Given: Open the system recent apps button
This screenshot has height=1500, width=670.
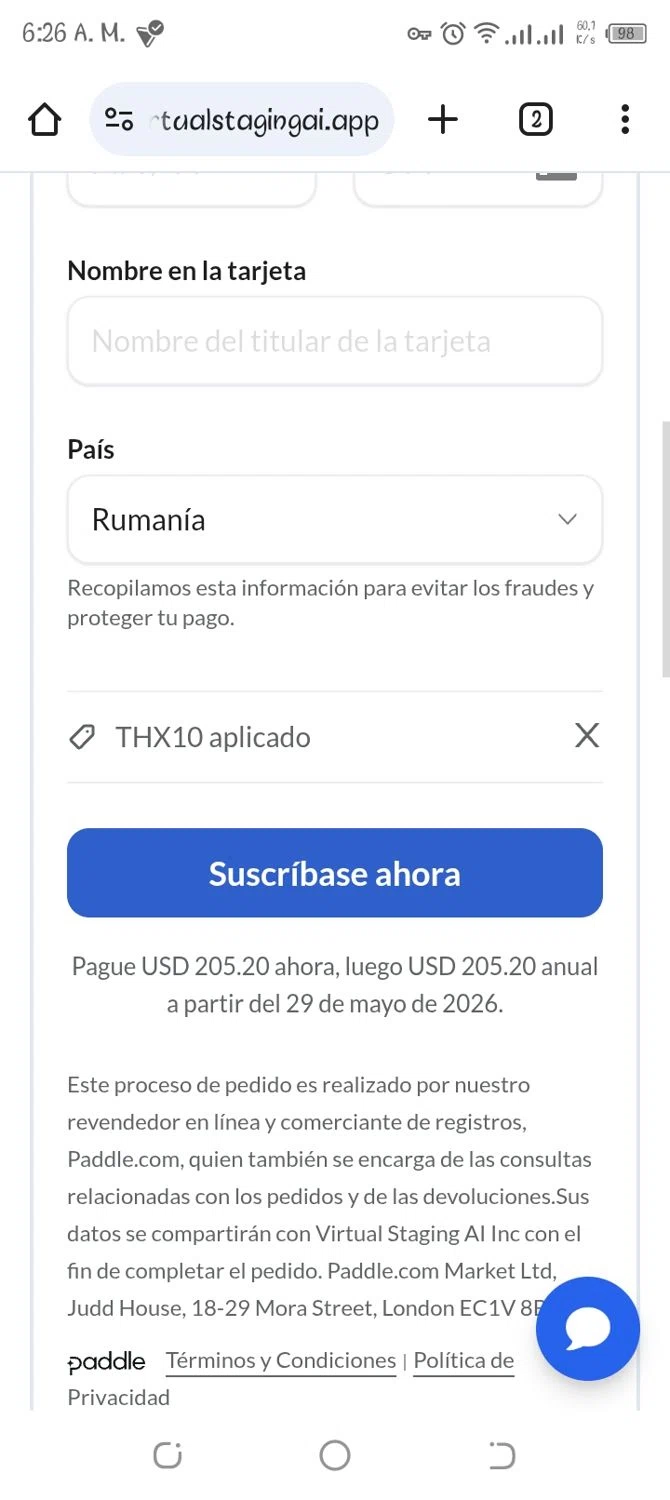Looking at the screenshot, I should click(x=168, y=1455).
